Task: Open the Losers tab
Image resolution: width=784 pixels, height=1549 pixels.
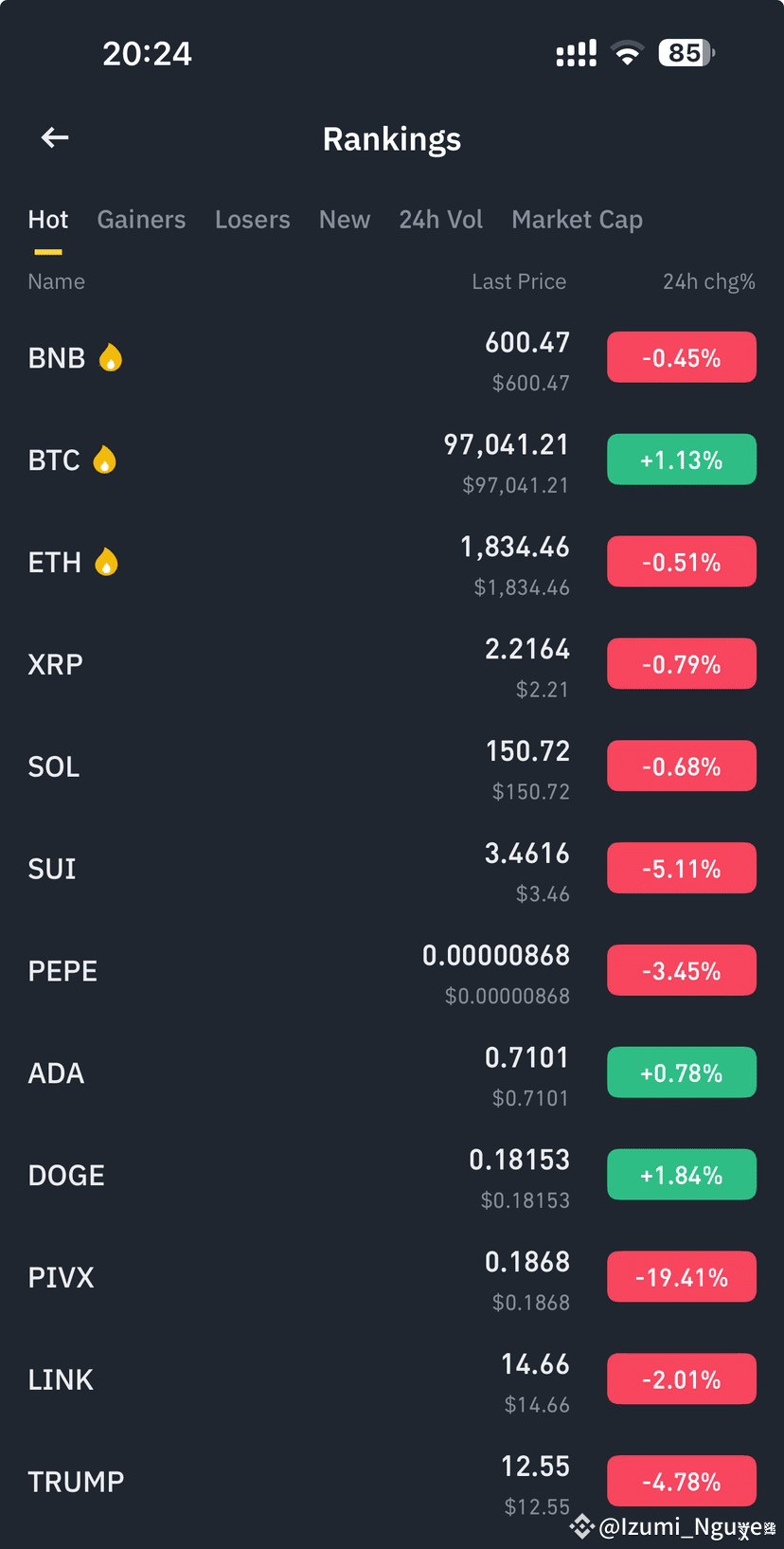Action: [x=252, y=219]
